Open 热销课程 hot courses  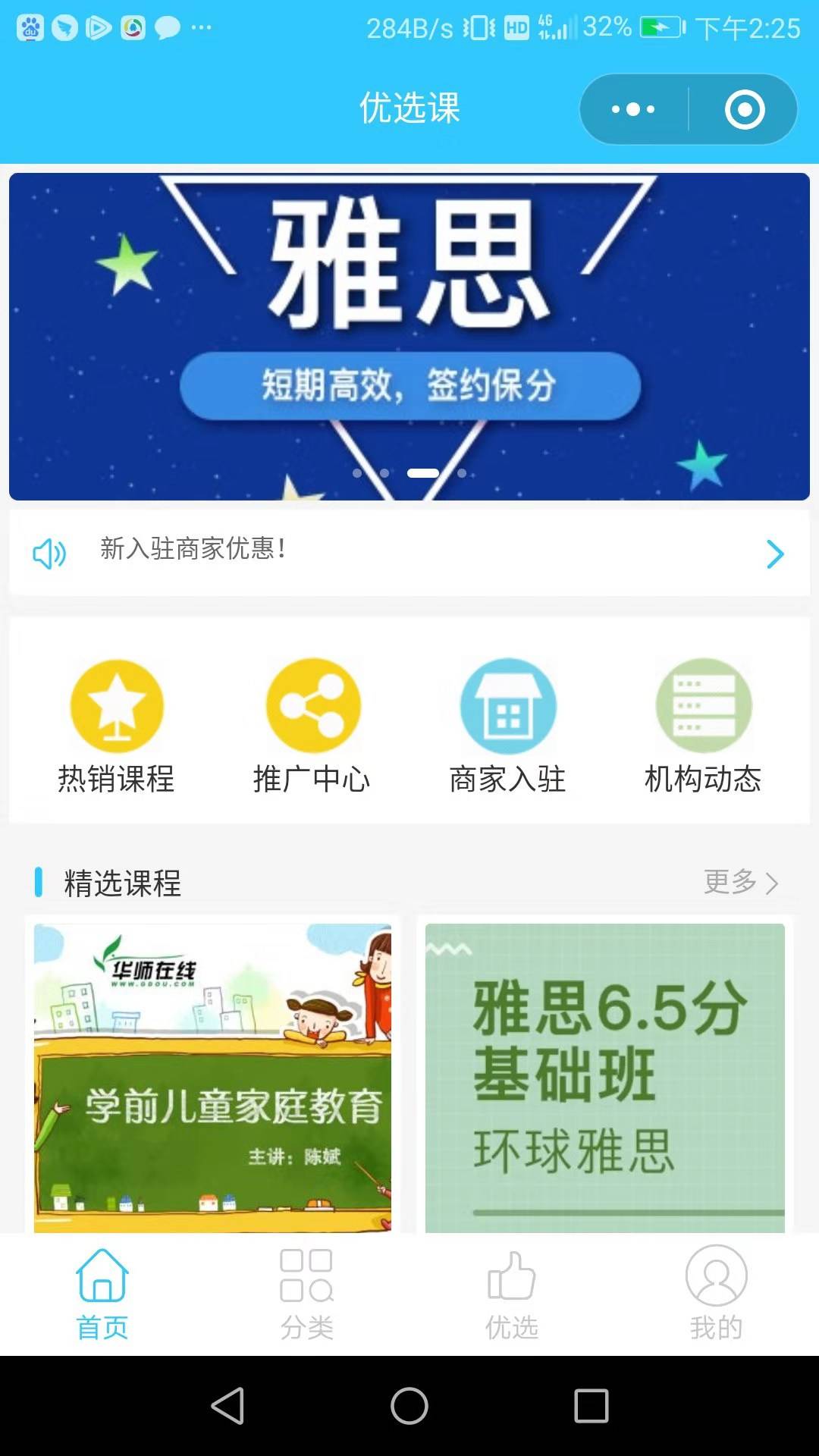(x=117, y=726)
